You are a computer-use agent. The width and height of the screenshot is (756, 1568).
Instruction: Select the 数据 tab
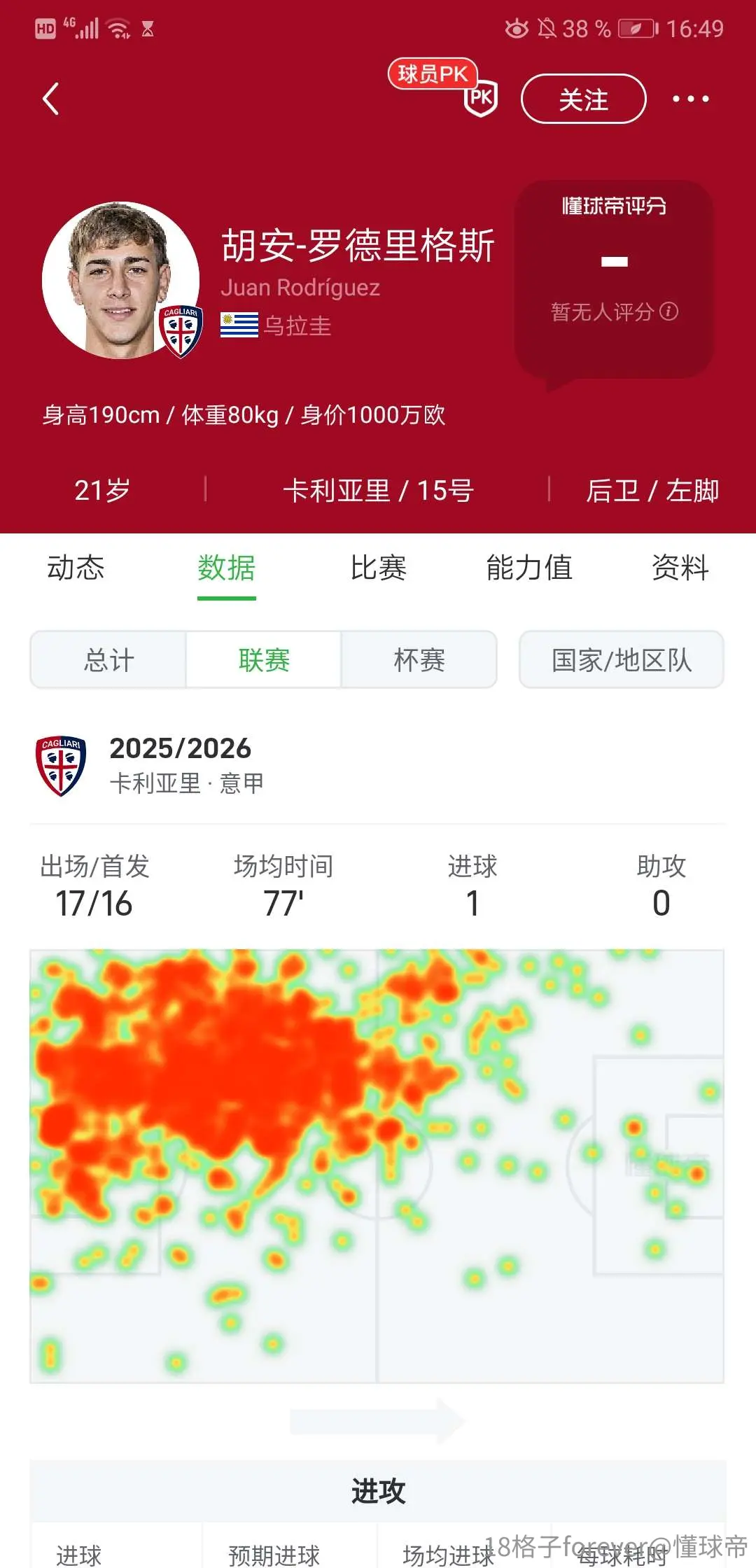[226, 568]
